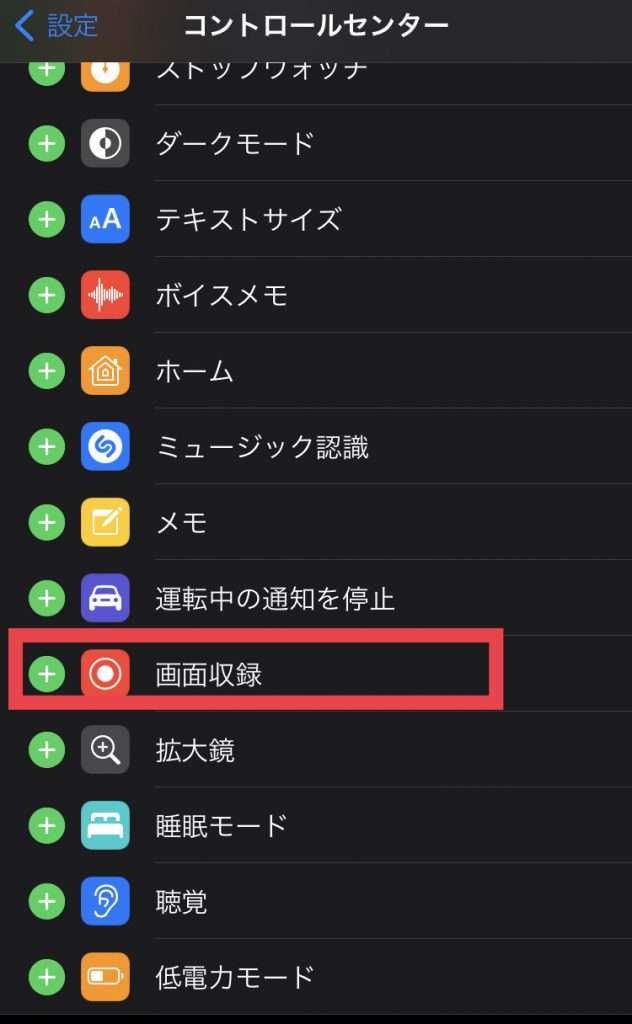The height and width of the screenshot is (1024, 632).
Task: Go back to 設定
Action: pyautogui.click(x=57, y=27)
